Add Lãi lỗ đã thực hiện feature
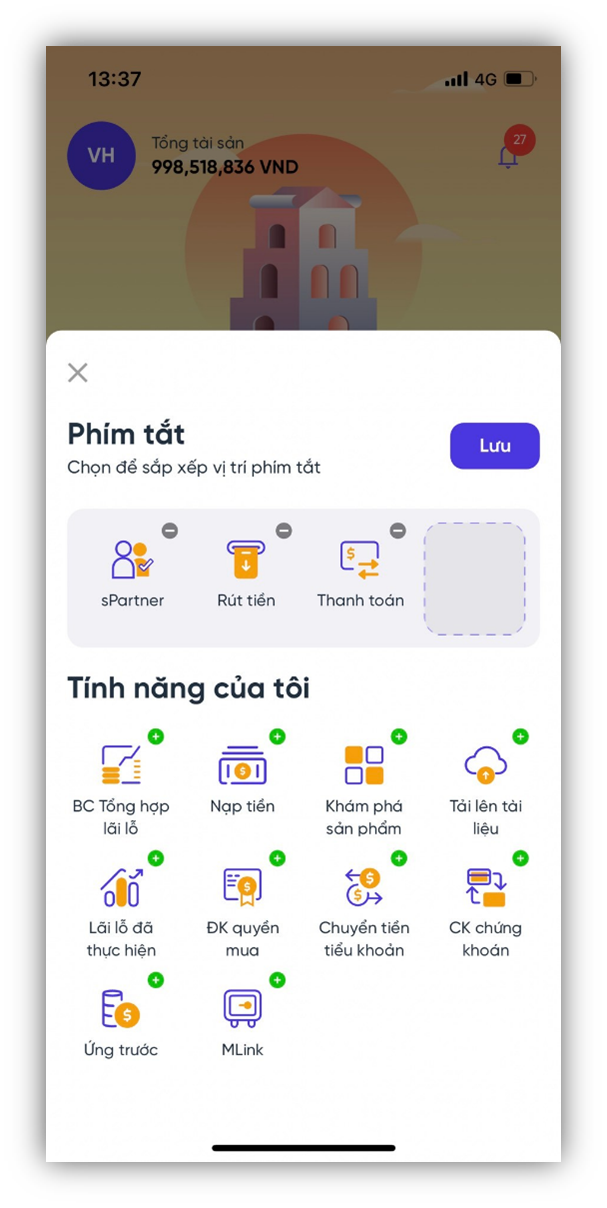607x1208 pixels. click(x=156, y=859)
